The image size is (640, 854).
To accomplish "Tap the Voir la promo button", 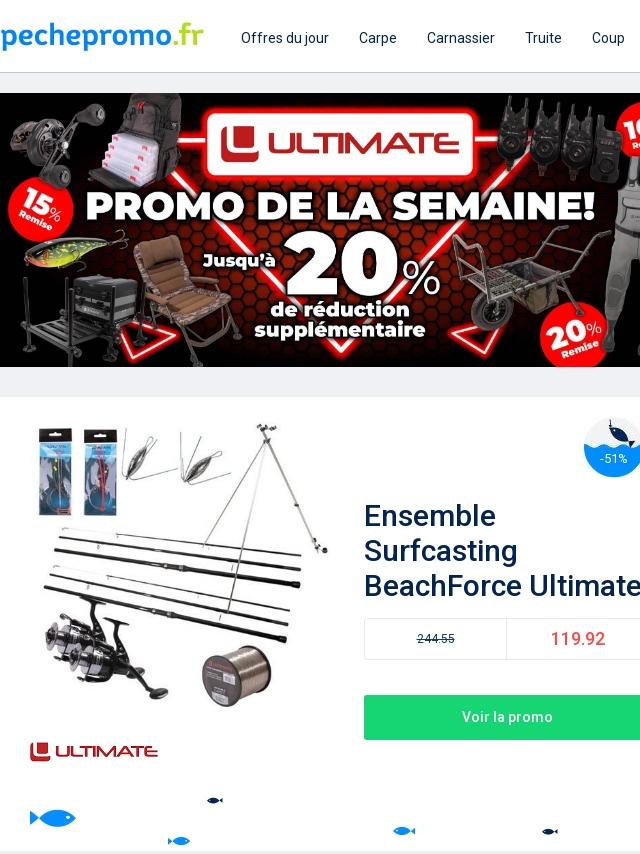I will pyautogui.click(x=506, y=717).
